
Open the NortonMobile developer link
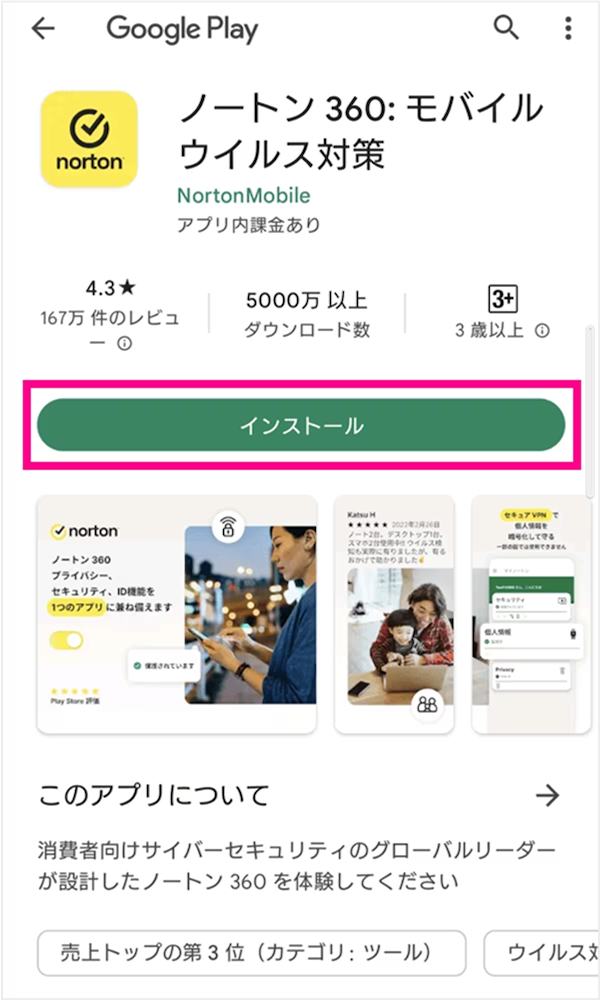[243, 195]
